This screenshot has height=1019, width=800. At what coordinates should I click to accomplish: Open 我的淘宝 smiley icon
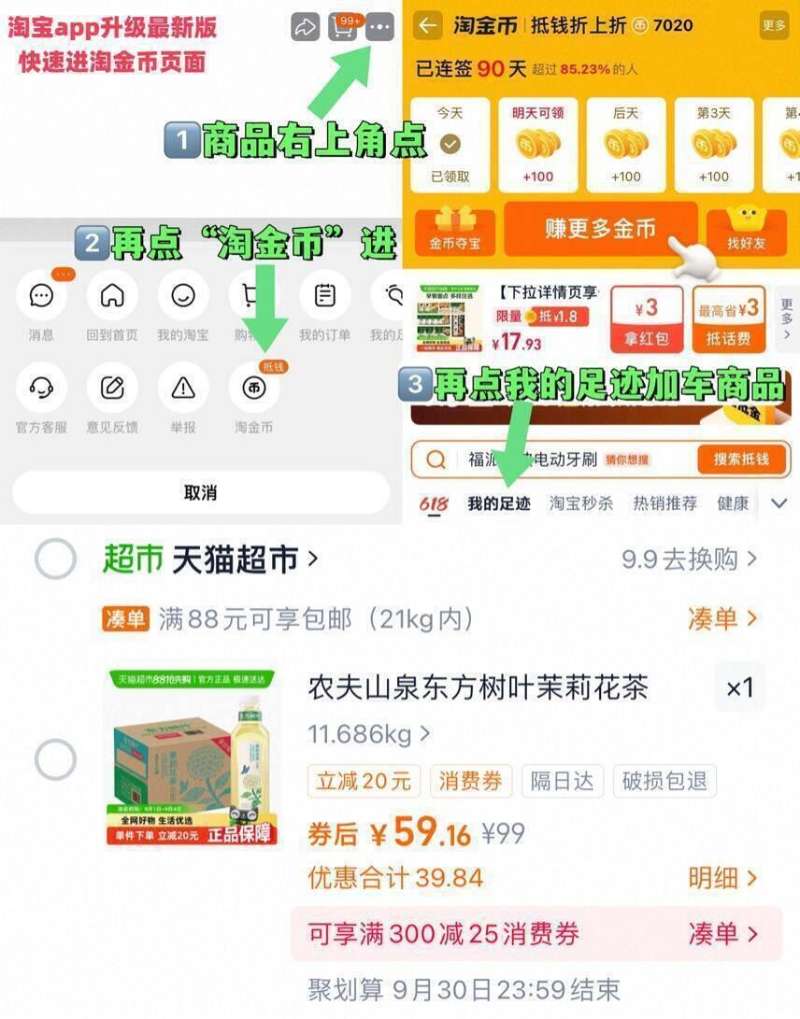click(x=183, y=296)
